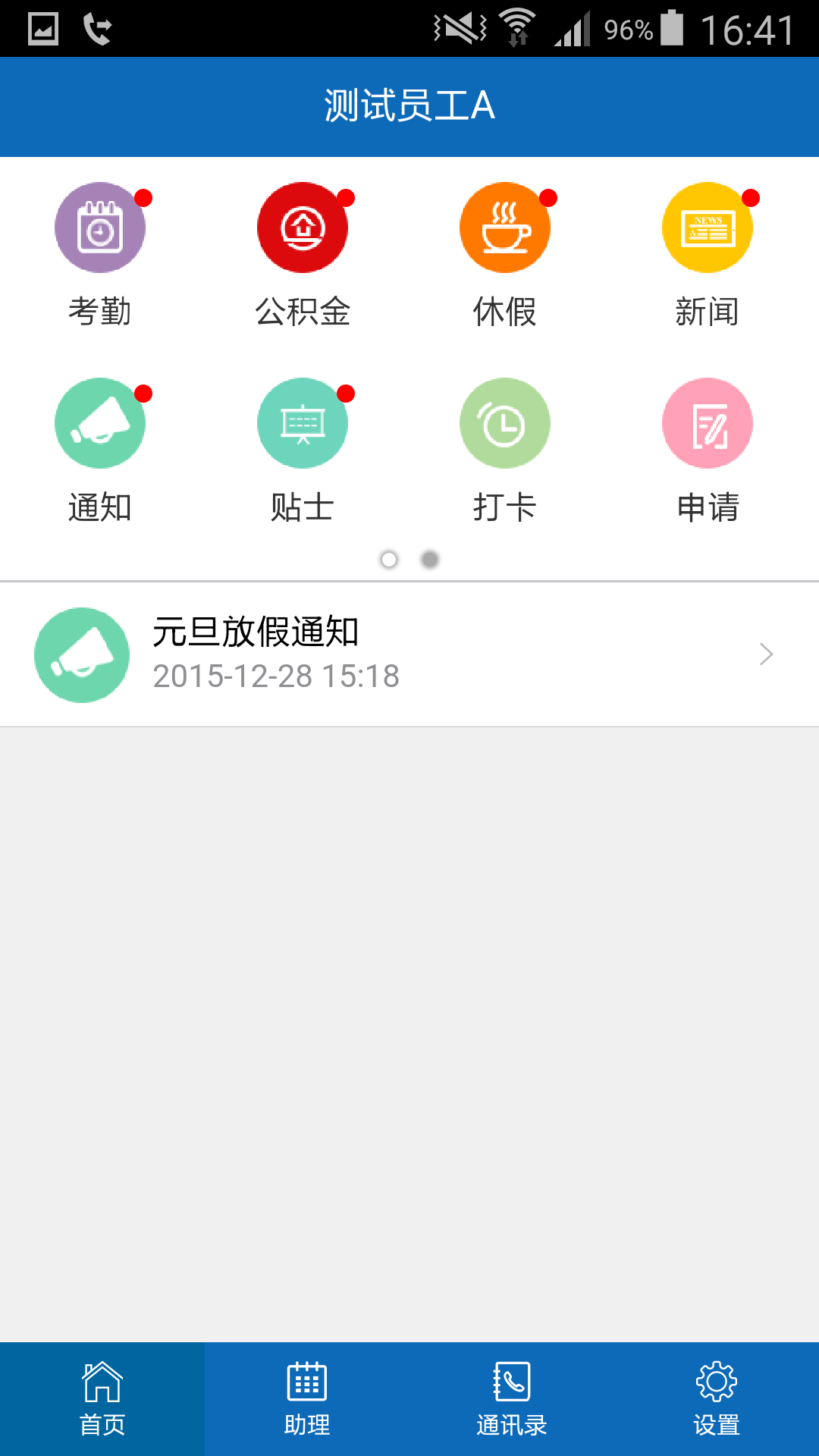Open the 公积金 housing fund icon
Screen dimensions: 819x1456
(x=303, y=227)
